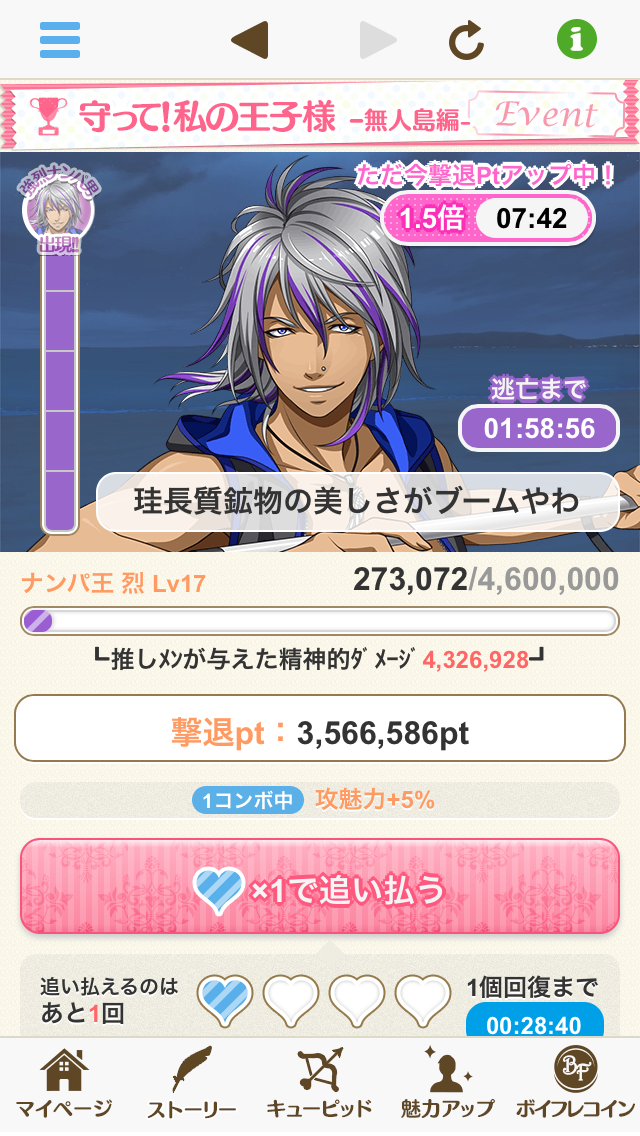Select the 魅力アップ tab
640x1136 pixels.
point(446,1085)
